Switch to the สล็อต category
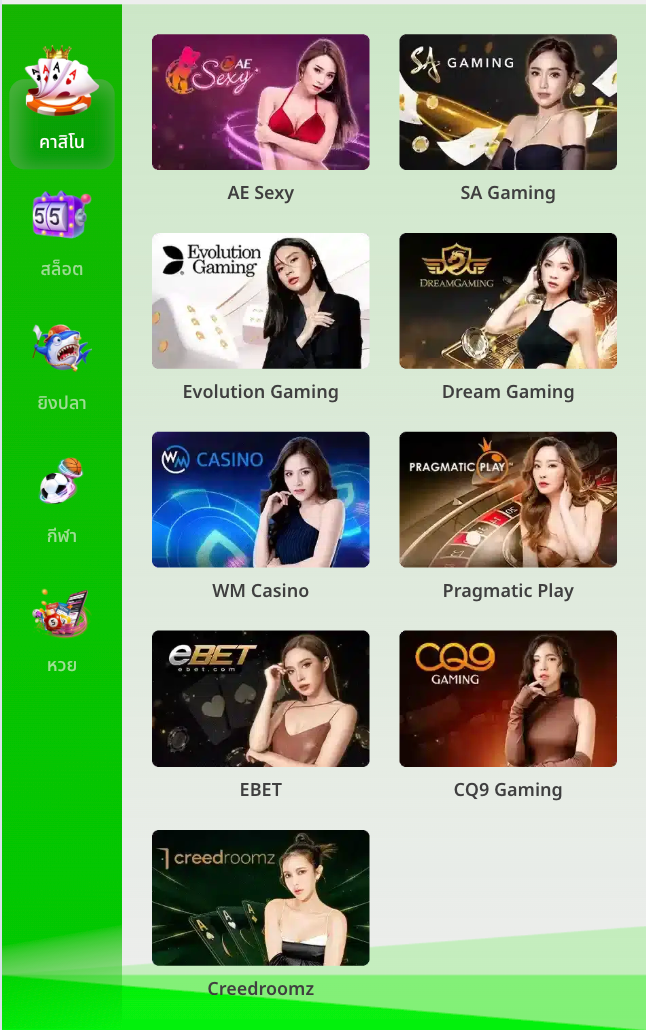The height and width of the screenshot is (1030, 646). 62,234
